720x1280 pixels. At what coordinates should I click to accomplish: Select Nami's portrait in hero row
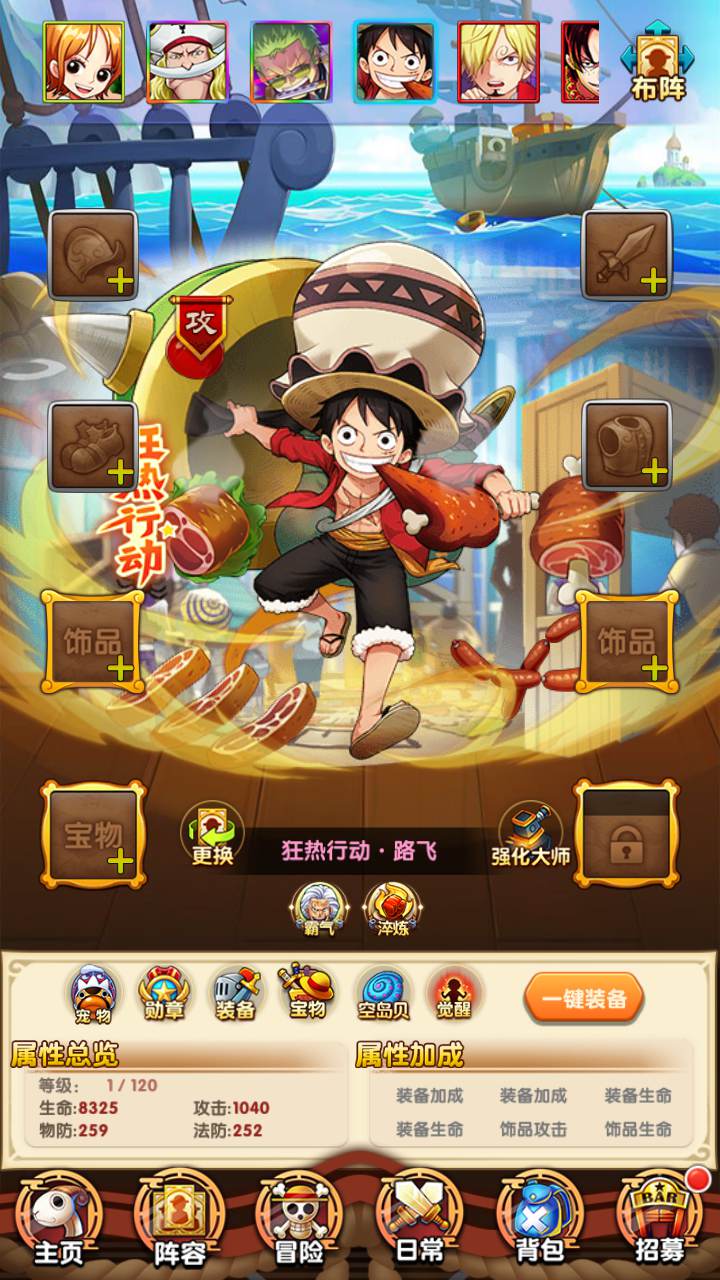[84, 62]
